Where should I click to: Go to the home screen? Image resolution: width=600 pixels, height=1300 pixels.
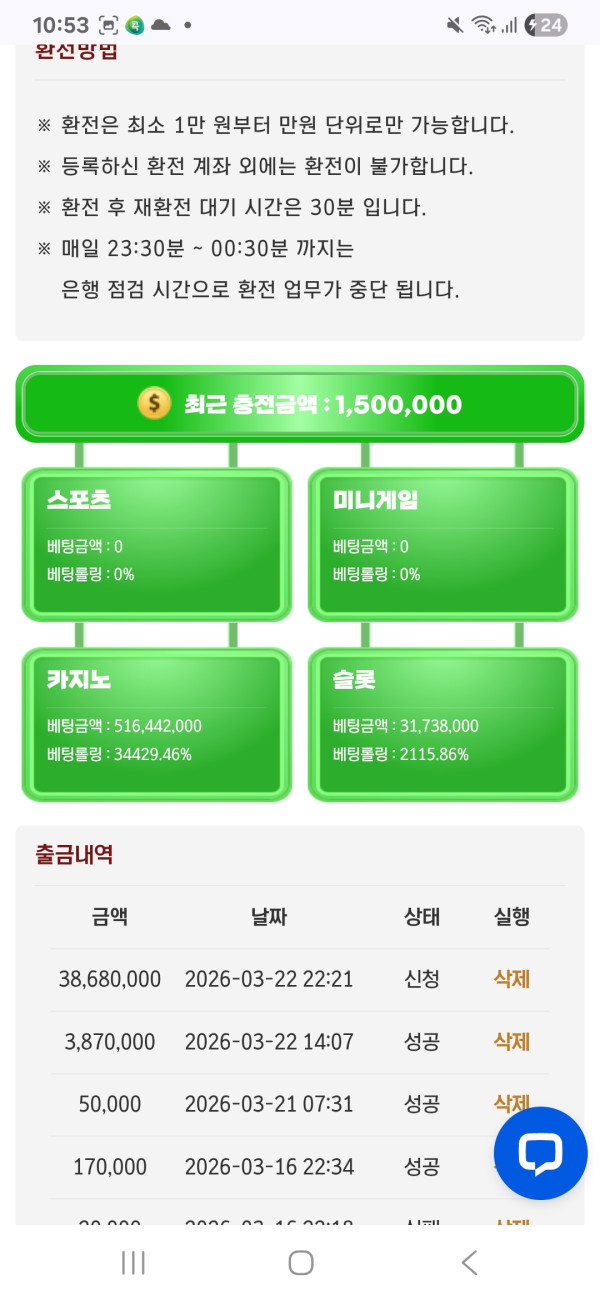301,1262
